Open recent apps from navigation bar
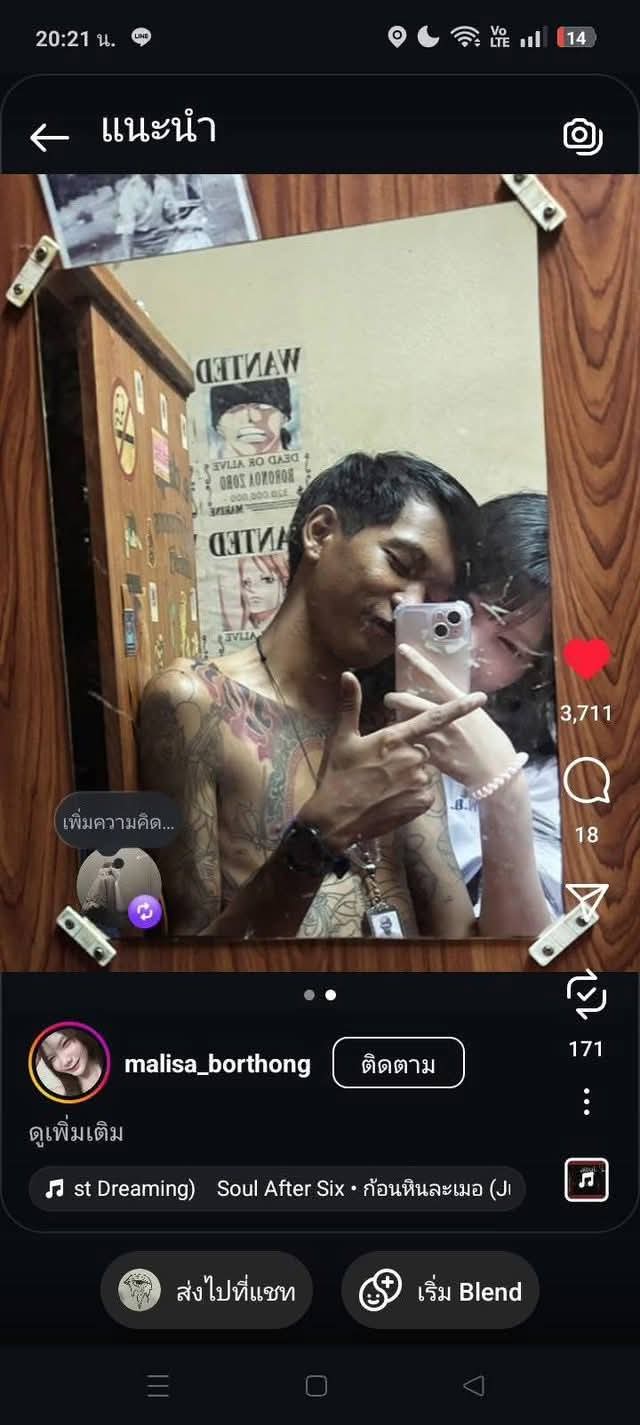 coord(158,1385)
